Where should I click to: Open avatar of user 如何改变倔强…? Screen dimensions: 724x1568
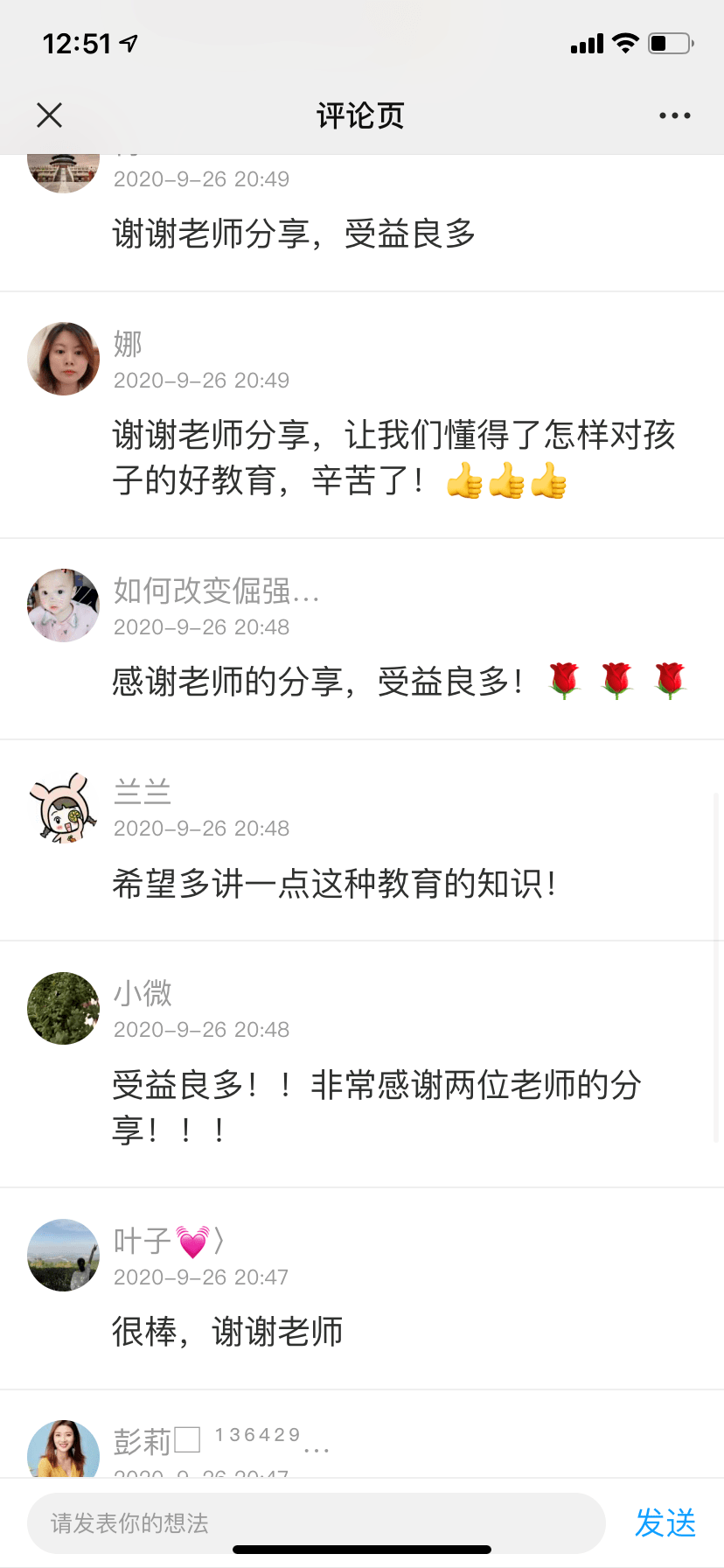pos(63,605)
